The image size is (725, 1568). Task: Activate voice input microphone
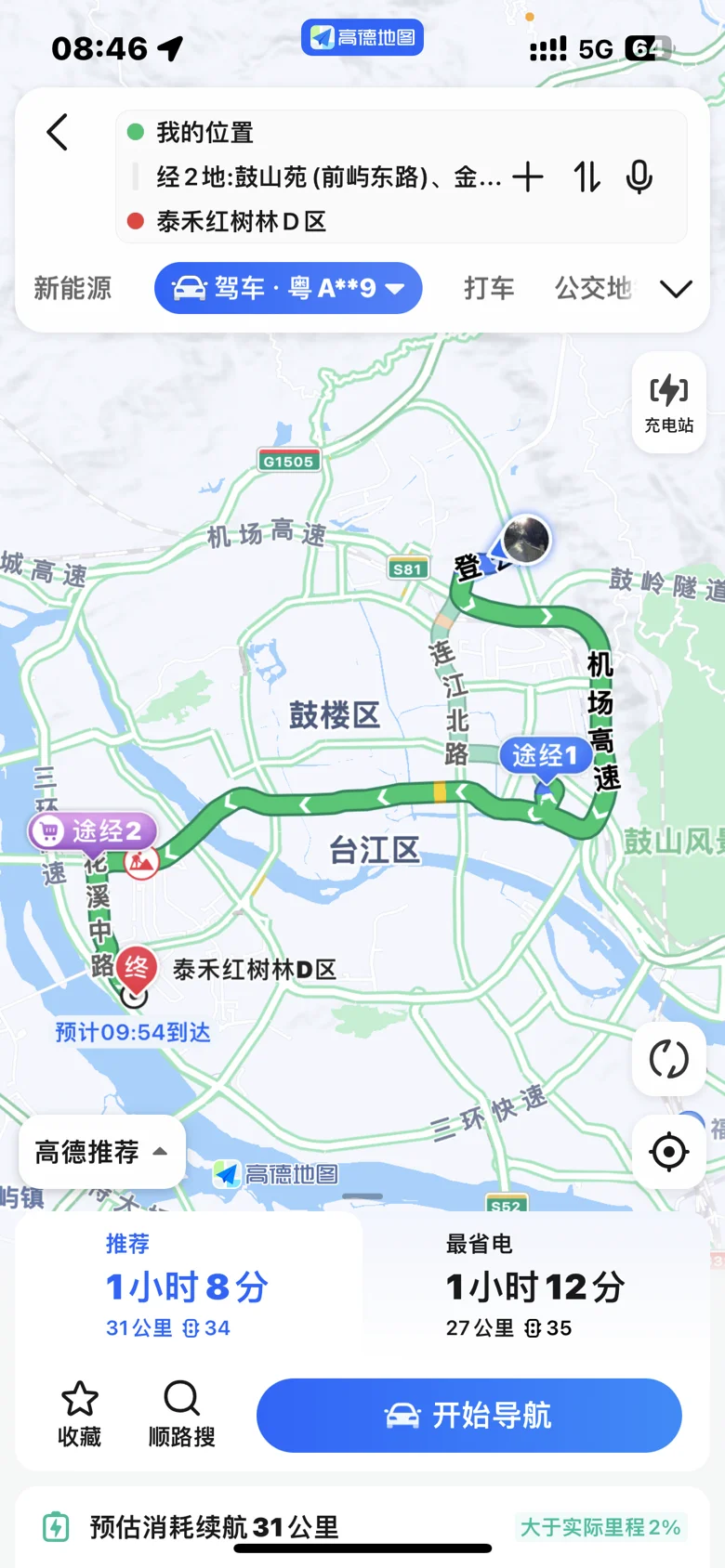[x=639, y=176]
